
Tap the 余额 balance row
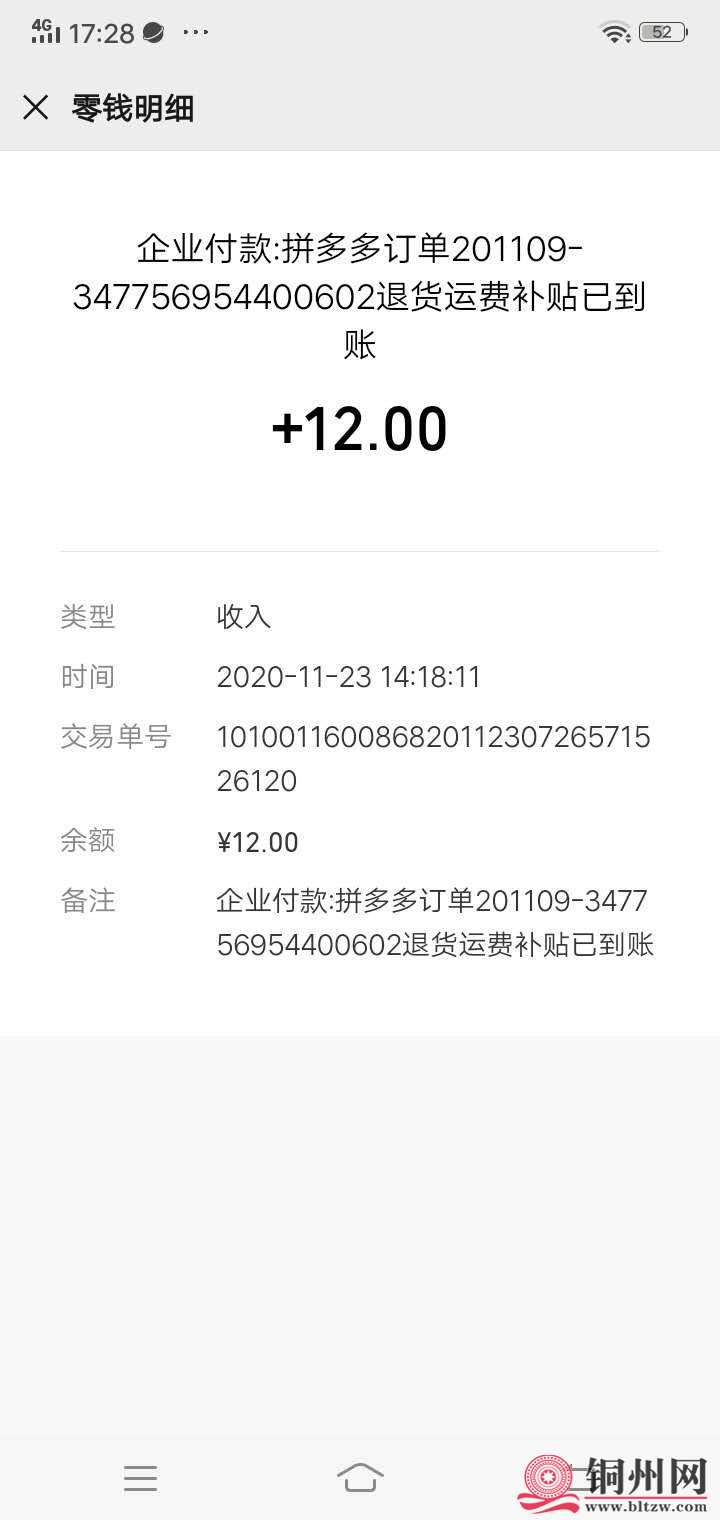pyautogui.click(x=88, y=842)
